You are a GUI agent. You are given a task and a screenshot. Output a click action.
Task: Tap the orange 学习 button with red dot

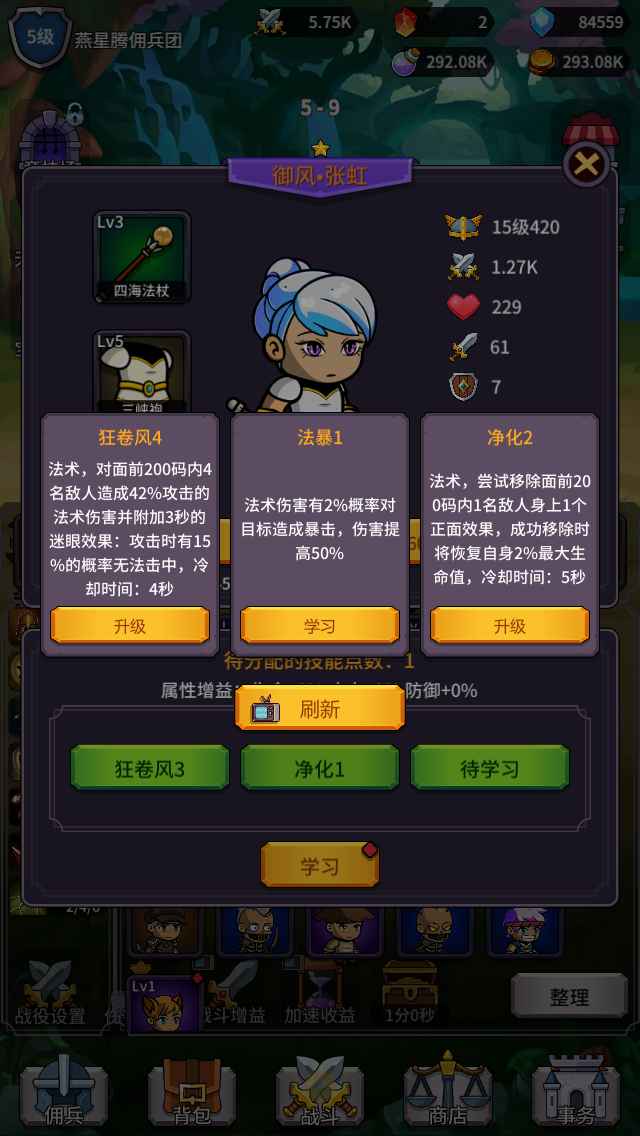coord(320,866)
